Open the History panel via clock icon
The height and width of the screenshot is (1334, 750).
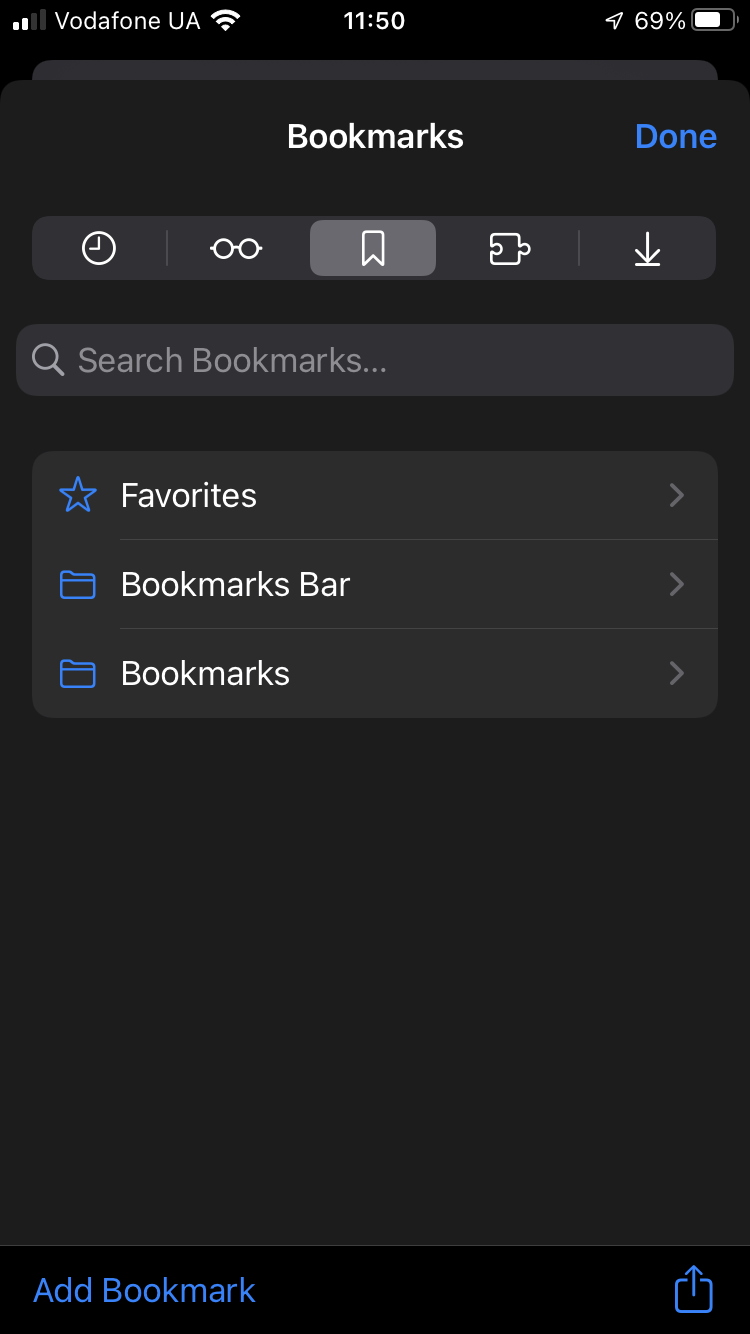pyautogui.click(x=98, y=248)
